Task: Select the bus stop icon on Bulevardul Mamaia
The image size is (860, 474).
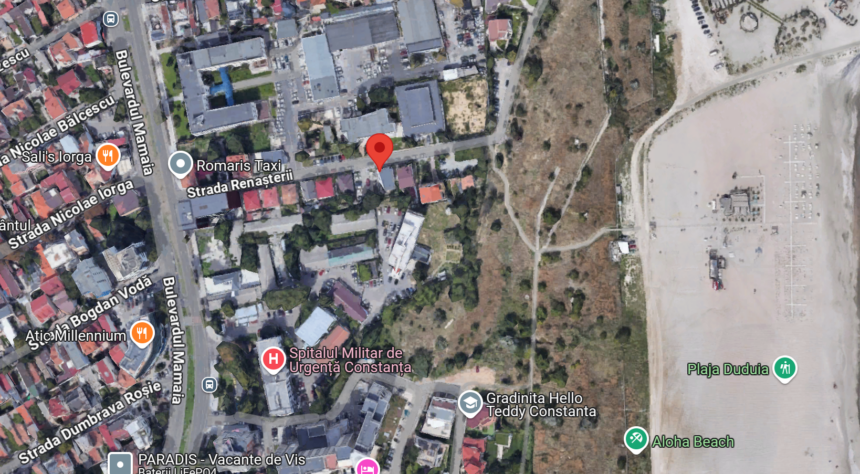Action: point(208,384)
